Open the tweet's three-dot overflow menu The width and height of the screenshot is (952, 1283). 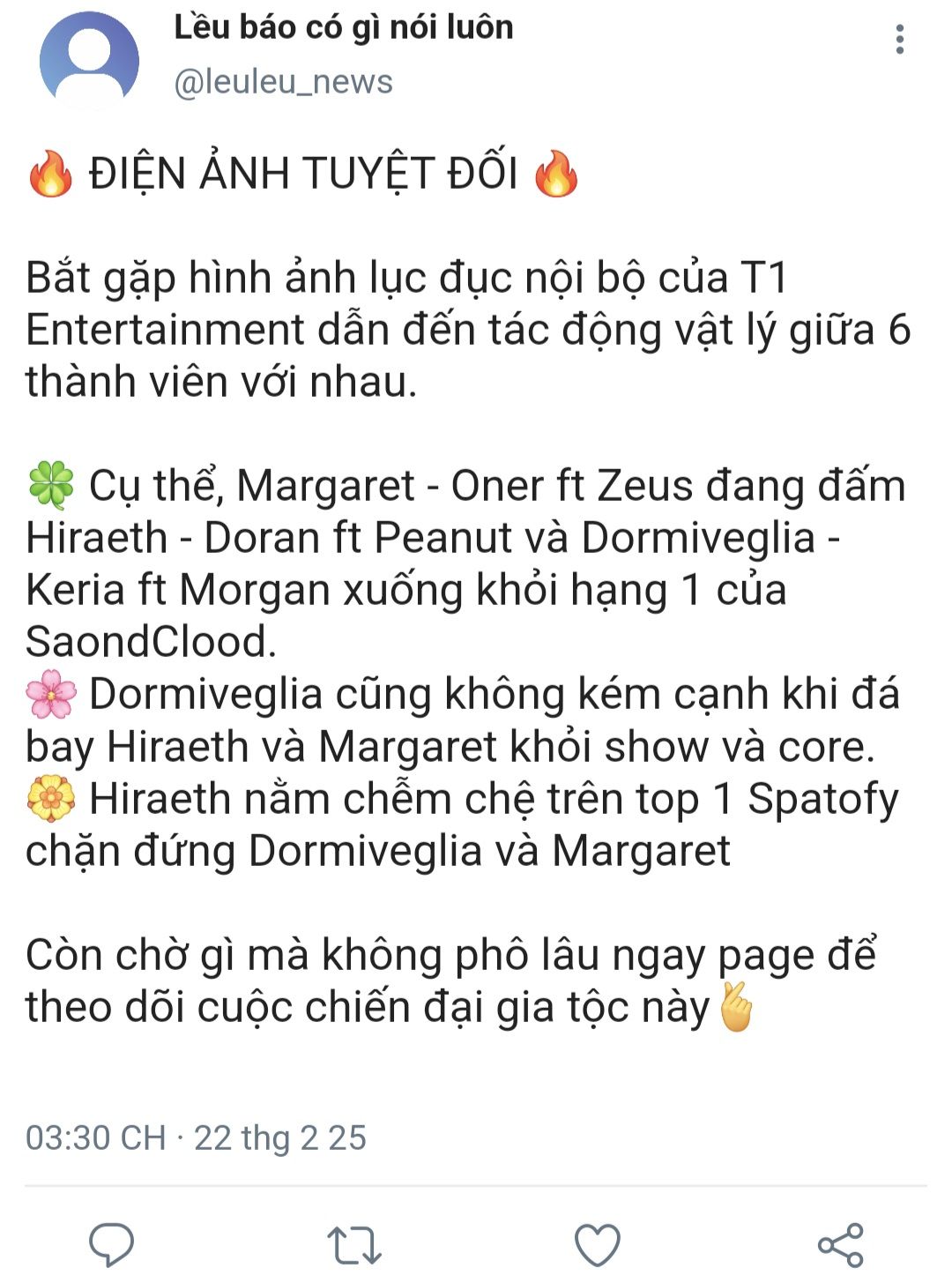(899, 40)
